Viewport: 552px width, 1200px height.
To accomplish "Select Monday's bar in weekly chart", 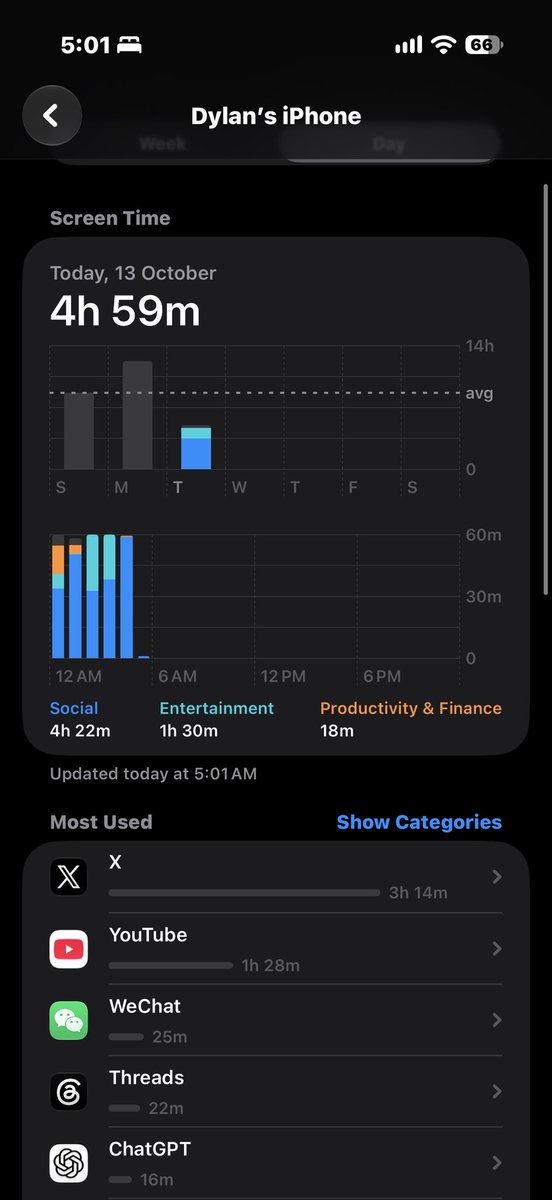I will click(x=137, y=415).
